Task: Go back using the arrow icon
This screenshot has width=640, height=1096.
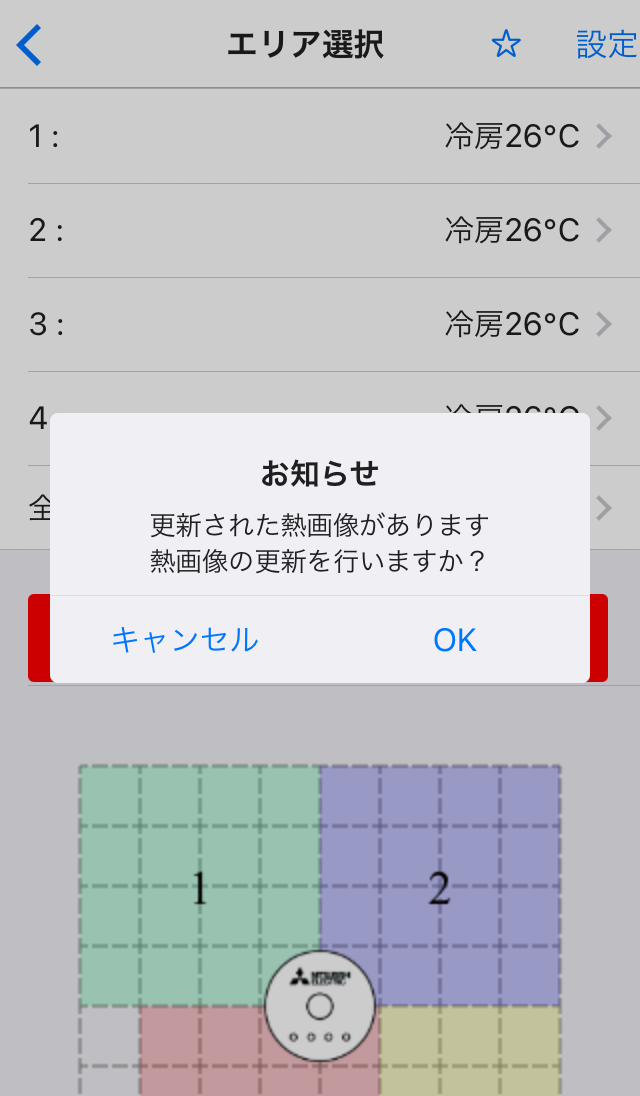Action: point(30,45)
